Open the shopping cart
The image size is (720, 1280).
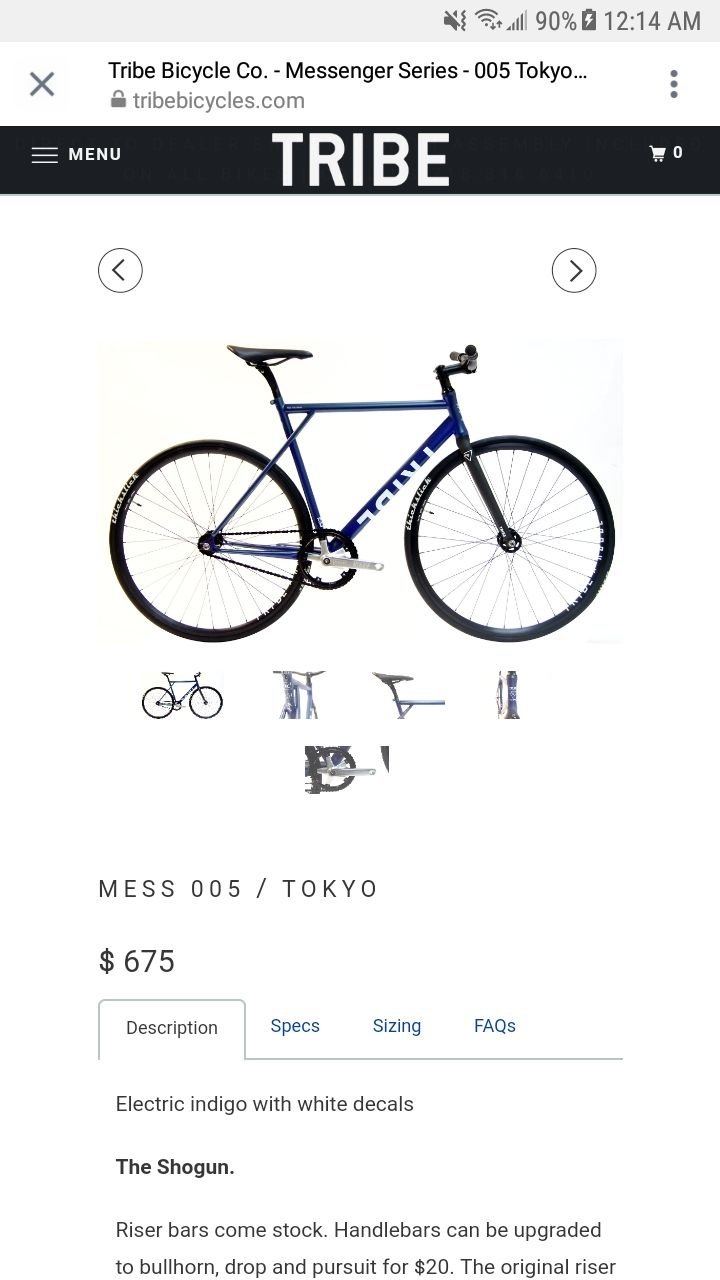[666, 153]
